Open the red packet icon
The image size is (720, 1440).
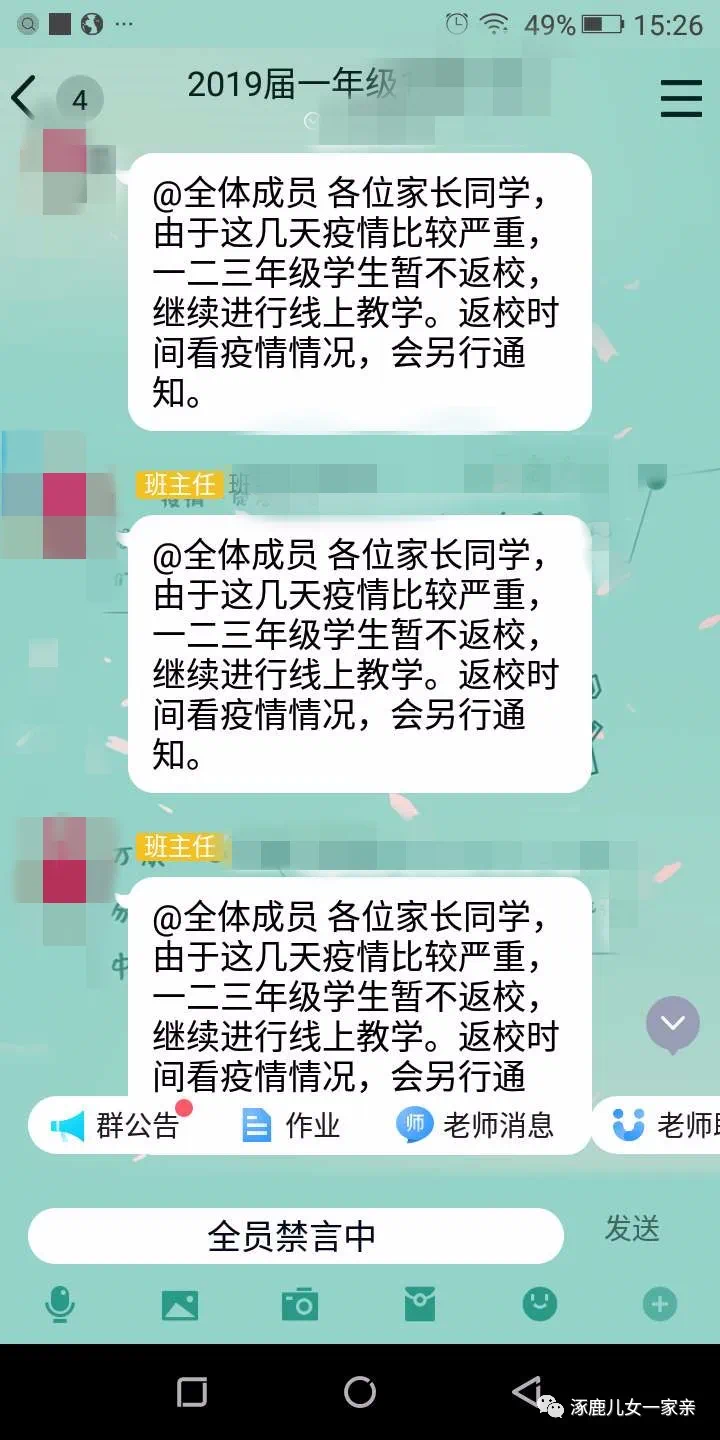click(x=420, y=1304)
